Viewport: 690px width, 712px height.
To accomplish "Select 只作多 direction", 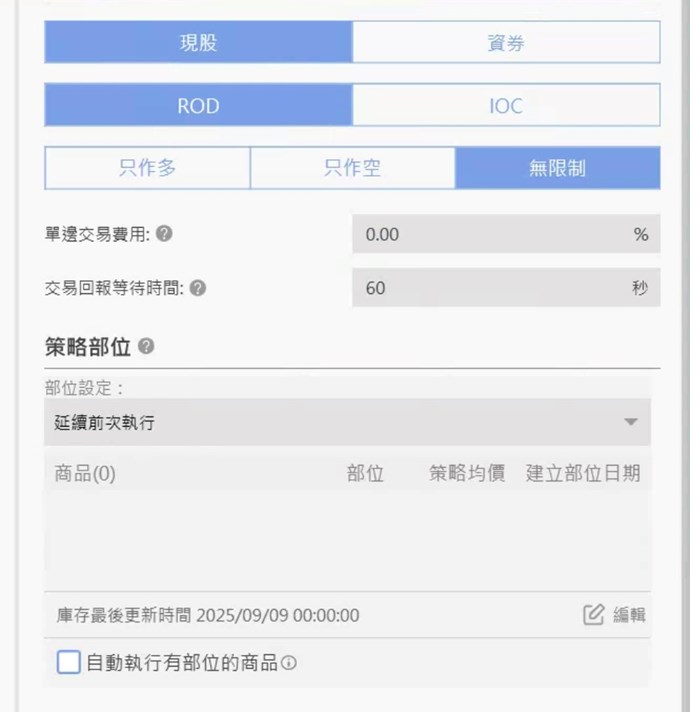I will tap(147, 168).
